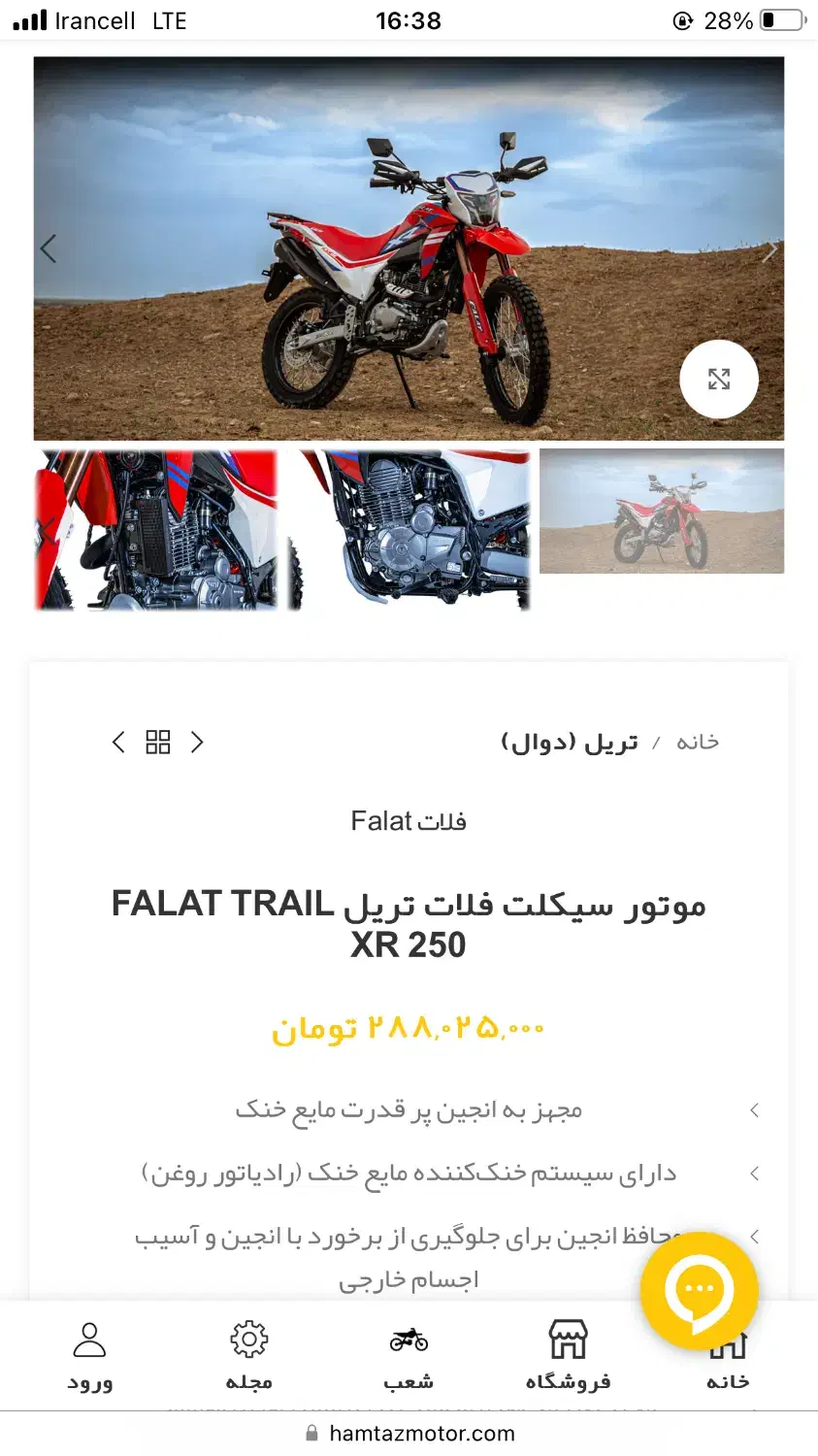Select the radiator close-up thumbnail
Viewport: 818px width, 1456px height.
coord(156,530)
